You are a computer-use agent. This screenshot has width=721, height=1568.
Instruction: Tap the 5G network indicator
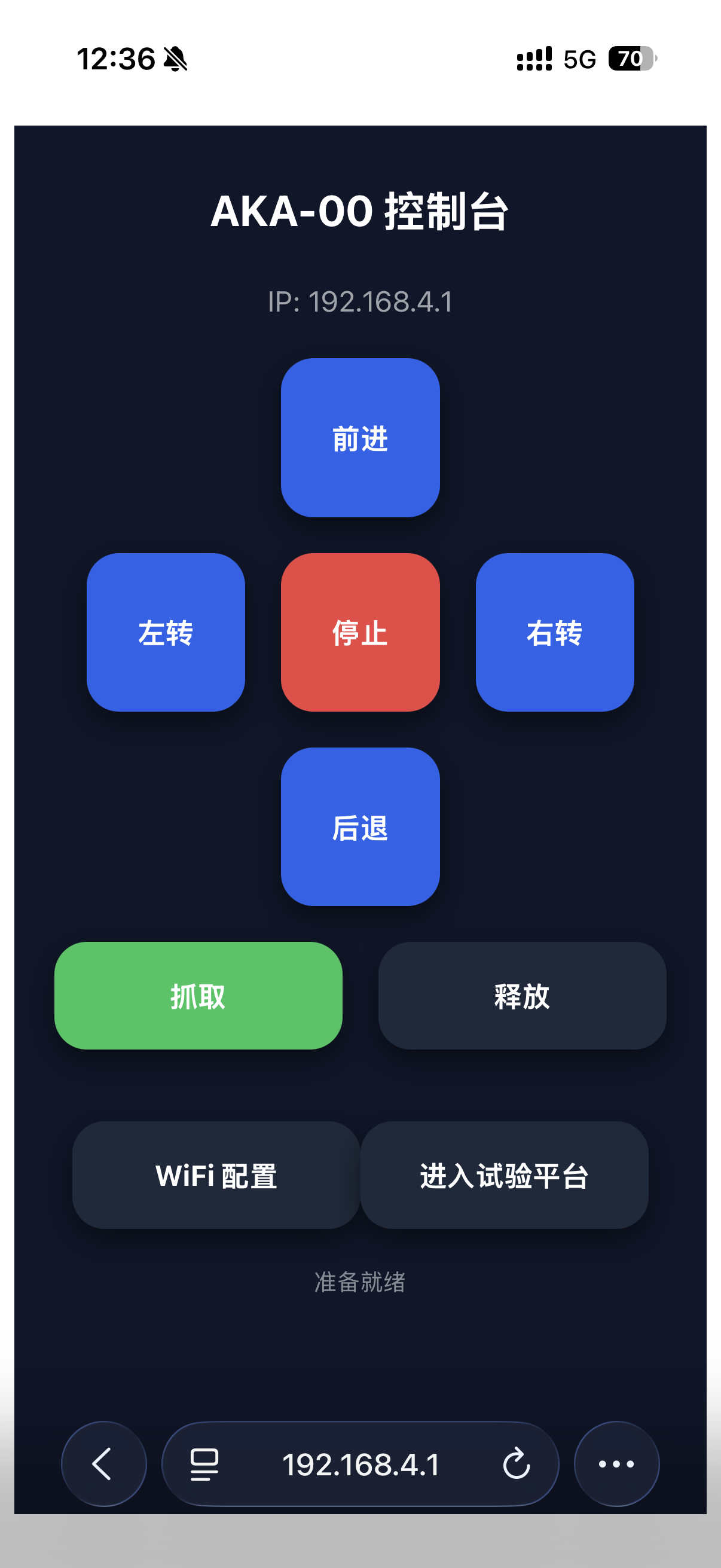(580, 59)
